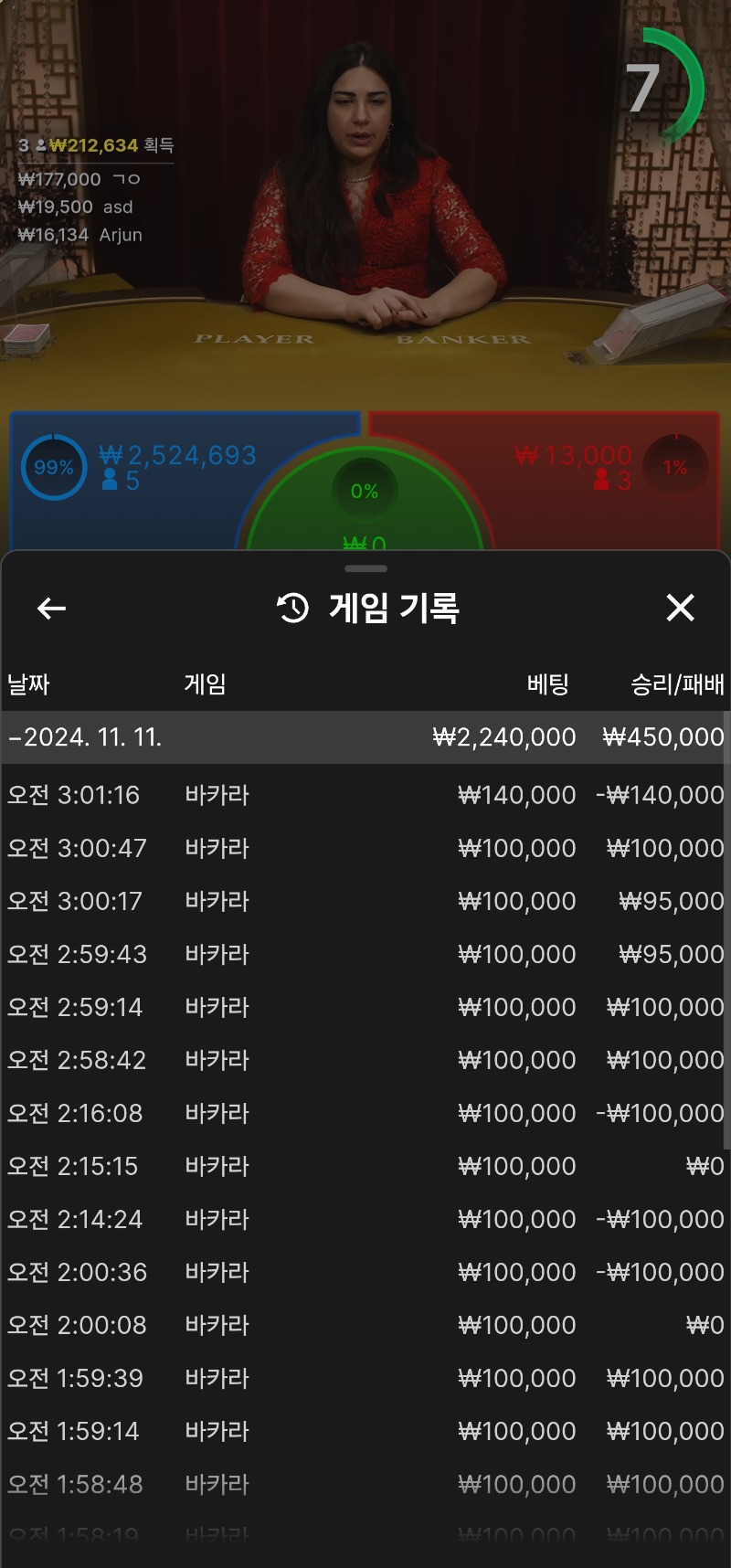Collapse the 2024. 11. 11. date row
This screenshot has width=731, height=1568.
pos(365,737)
